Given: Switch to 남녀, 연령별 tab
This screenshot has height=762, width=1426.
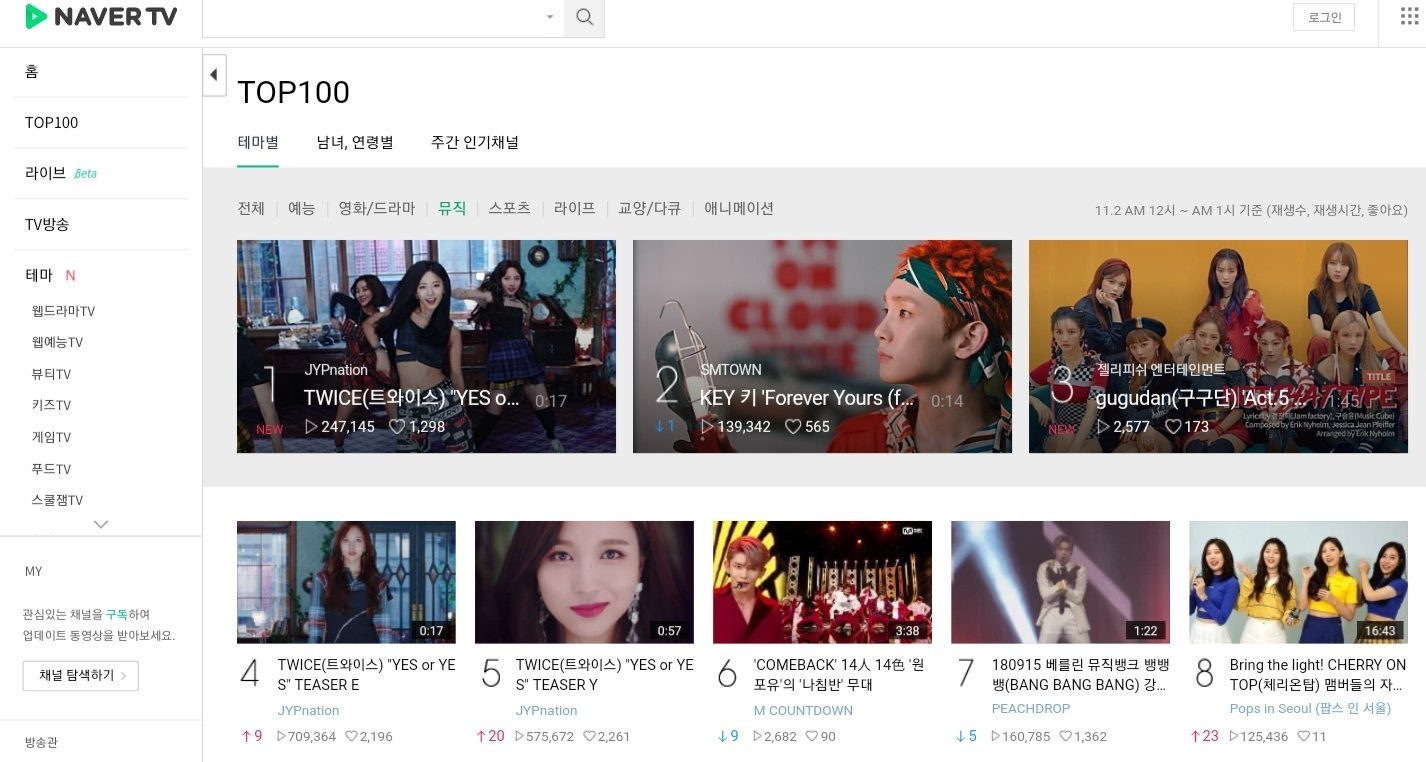Looking at the screenshot, I should [355, 142].
